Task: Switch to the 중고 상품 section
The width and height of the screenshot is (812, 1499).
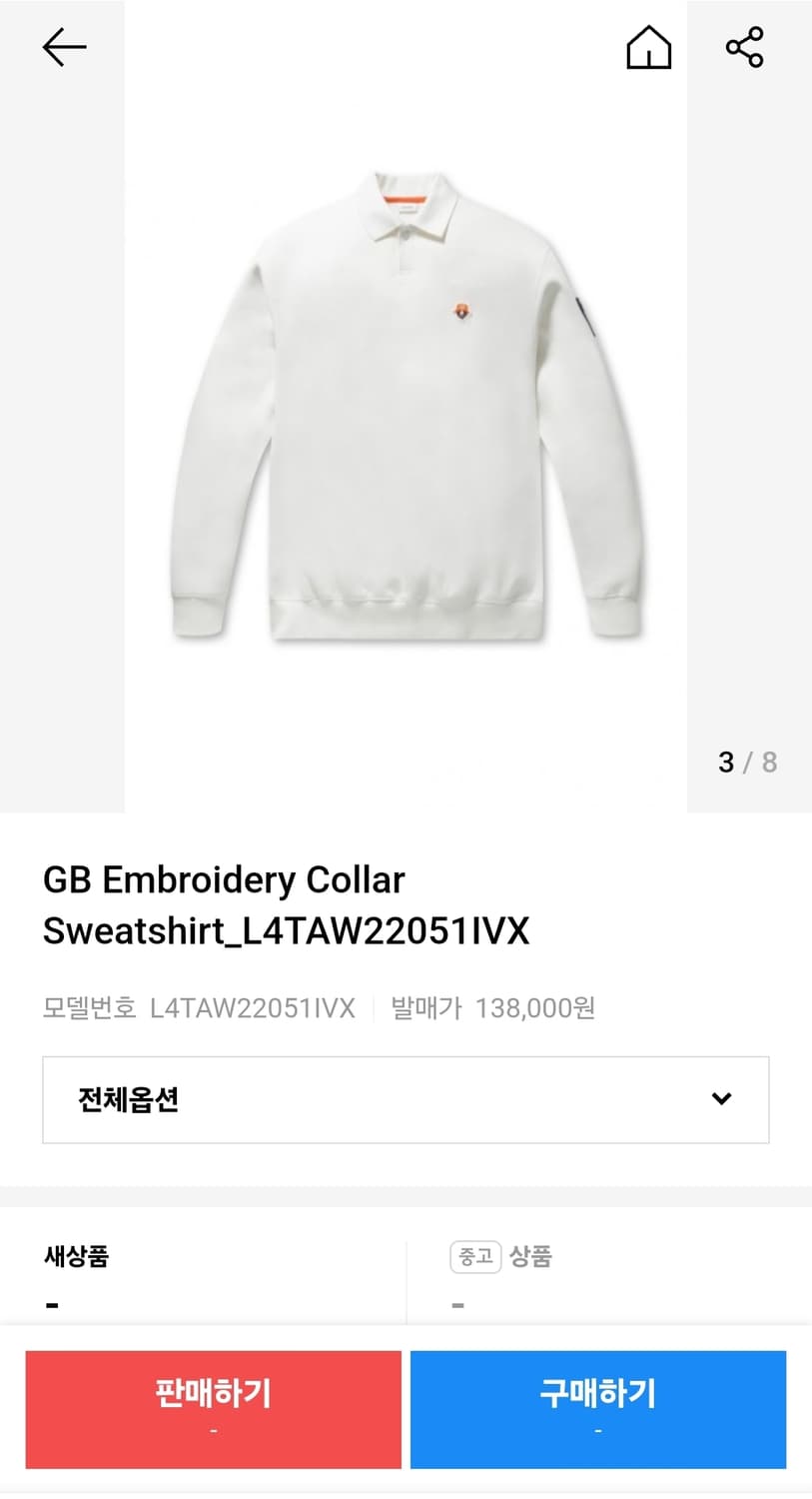Action: click(504, 1257)
